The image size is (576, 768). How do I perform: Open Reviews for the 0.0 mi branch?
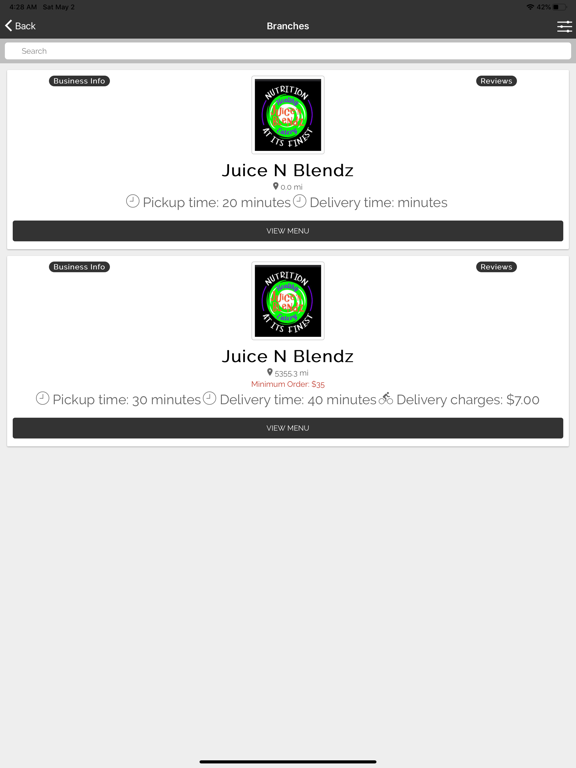click(x=496, y=81)
